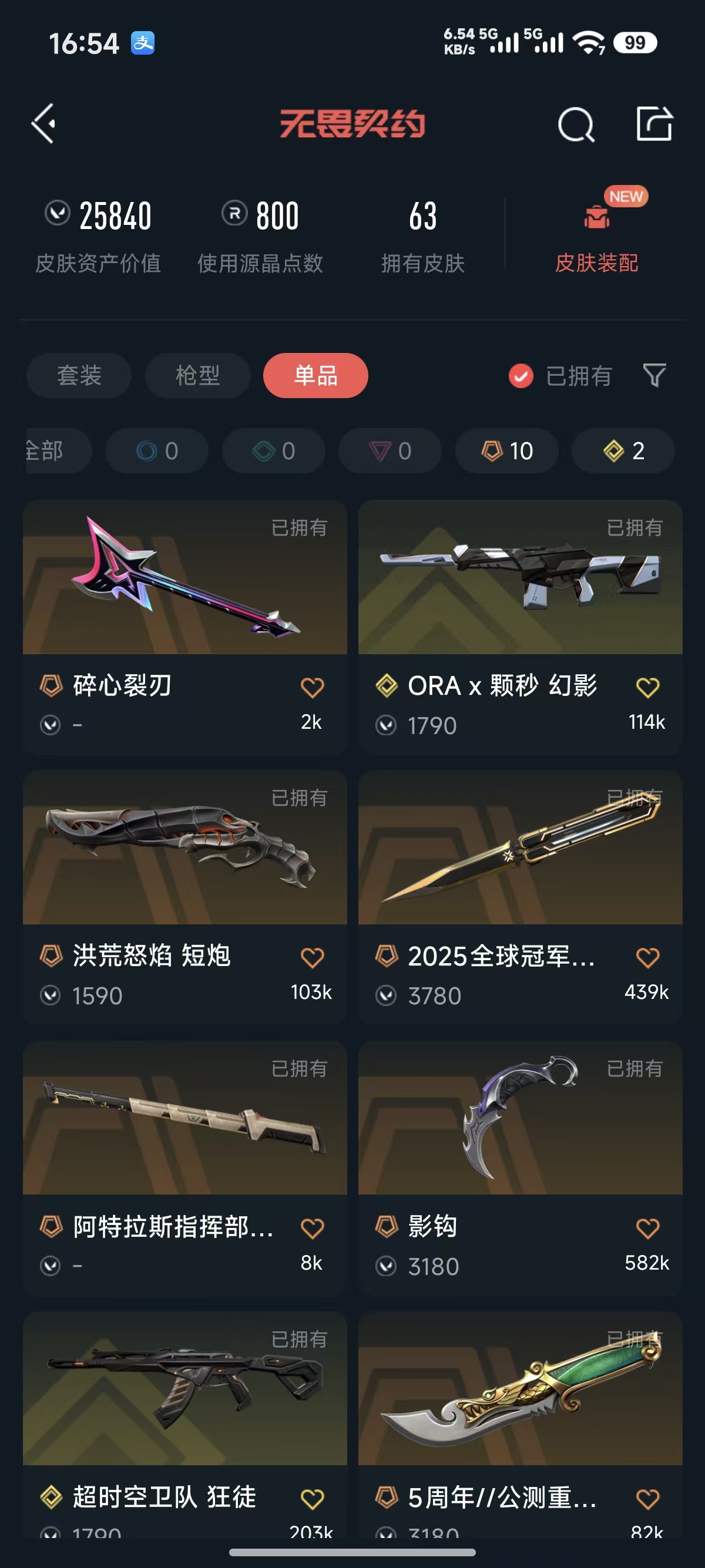Open the 阿特拉斯指挥部 skin card
Screen dimensions: 705x1568
pyautogui.click(x=184, y=1119)
